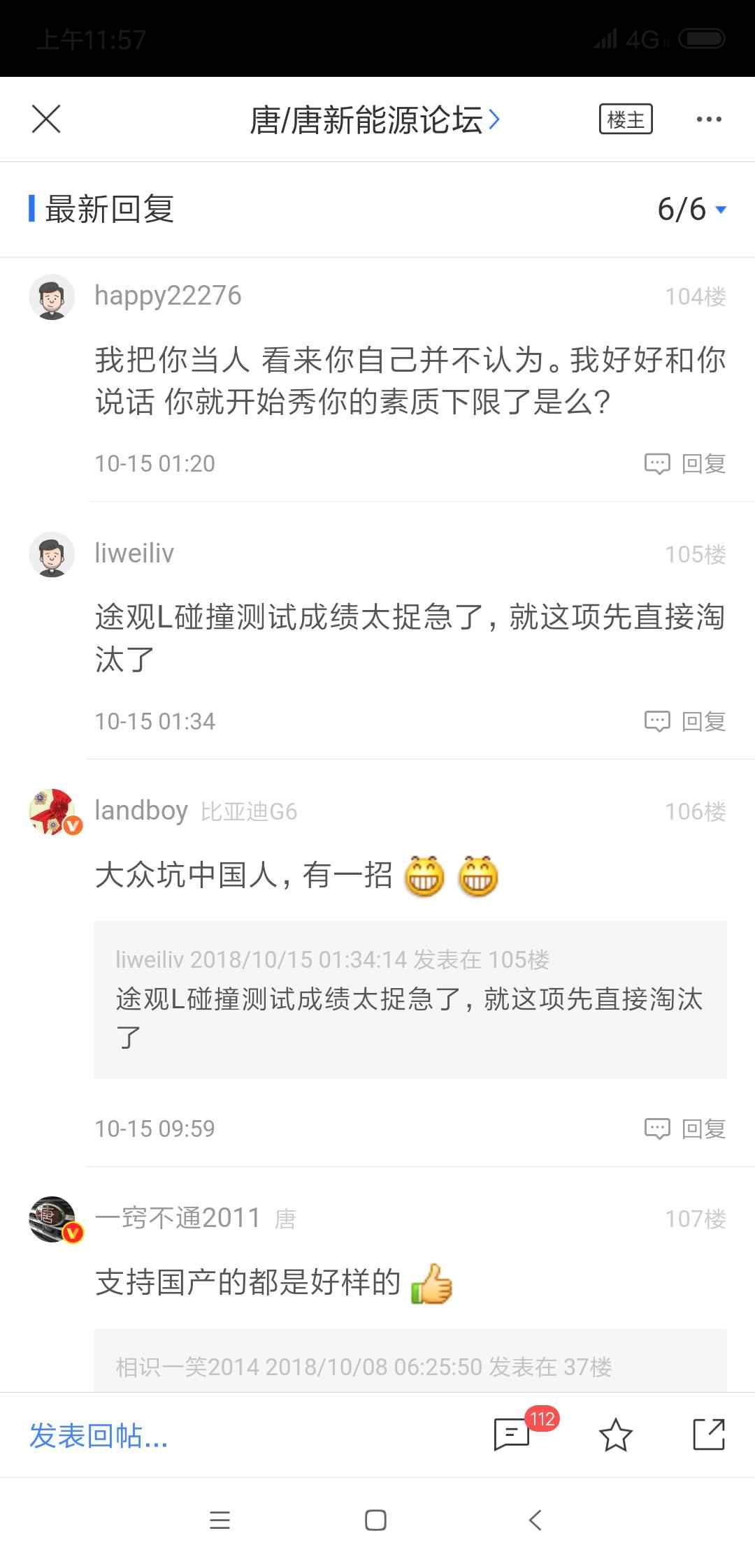Screen dimensions: 755x1568
Task: Open happy22276's profile avatar
Action: pyautogui.click(x=52, y=297)
